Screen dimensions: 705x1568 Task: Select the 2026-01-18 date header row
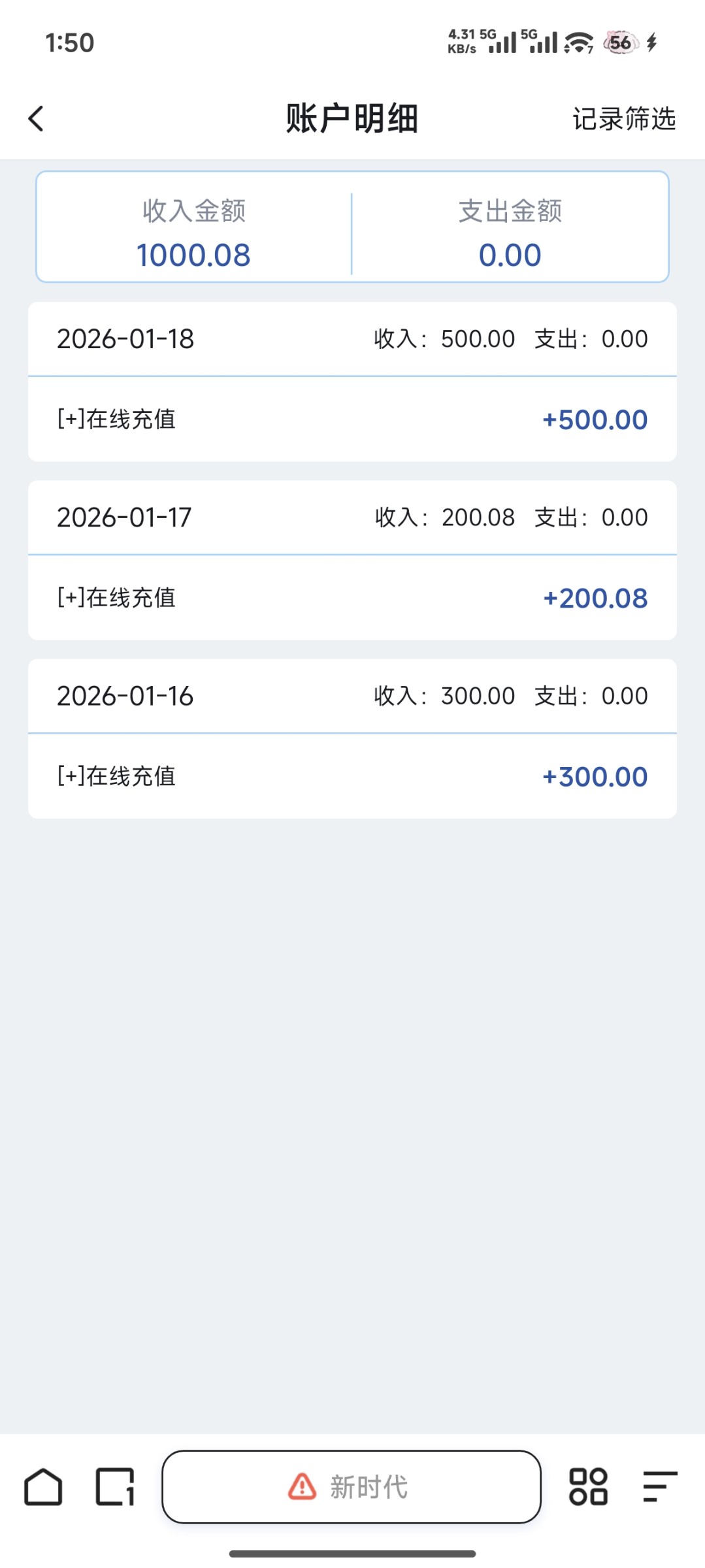coord(352,338)
